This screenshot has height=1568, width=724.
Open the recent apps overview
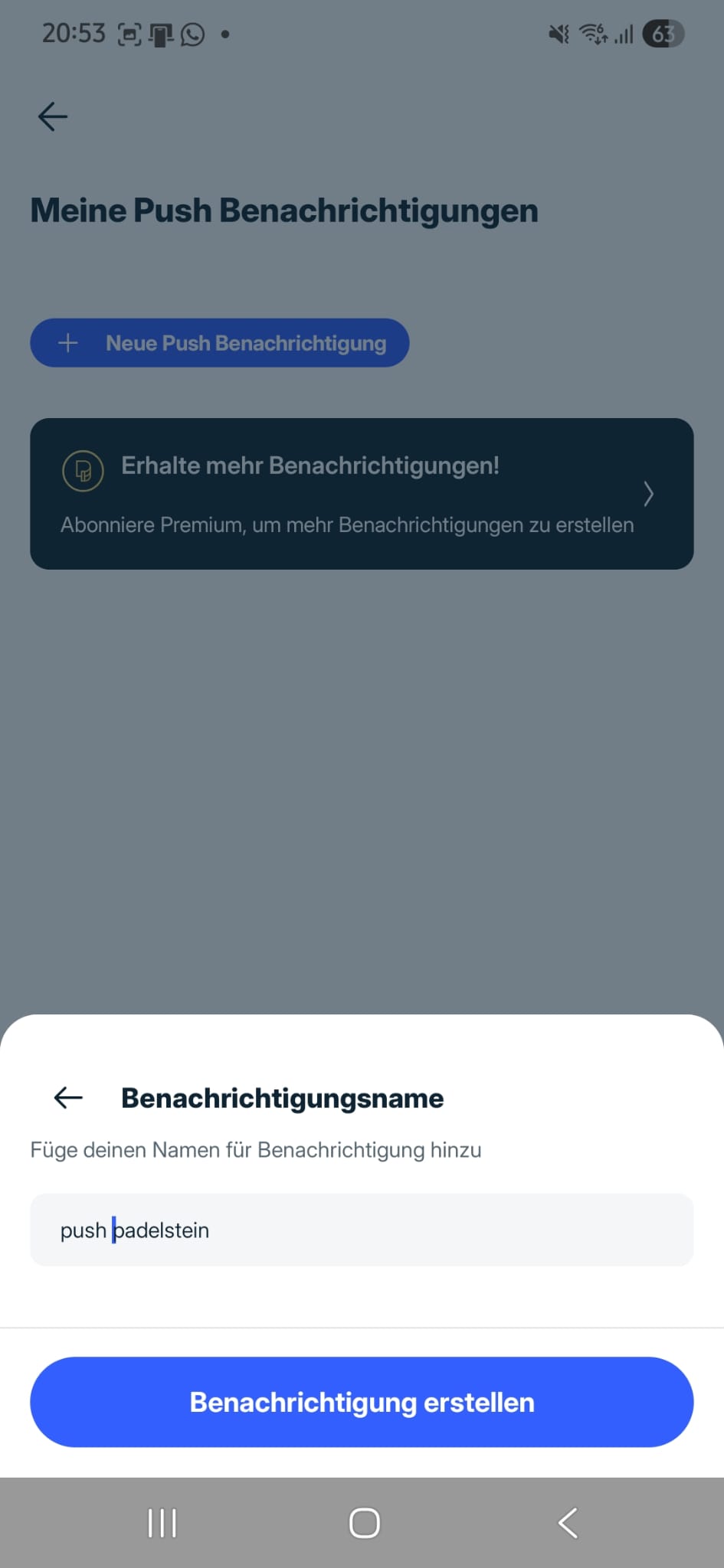(162, 1523)
